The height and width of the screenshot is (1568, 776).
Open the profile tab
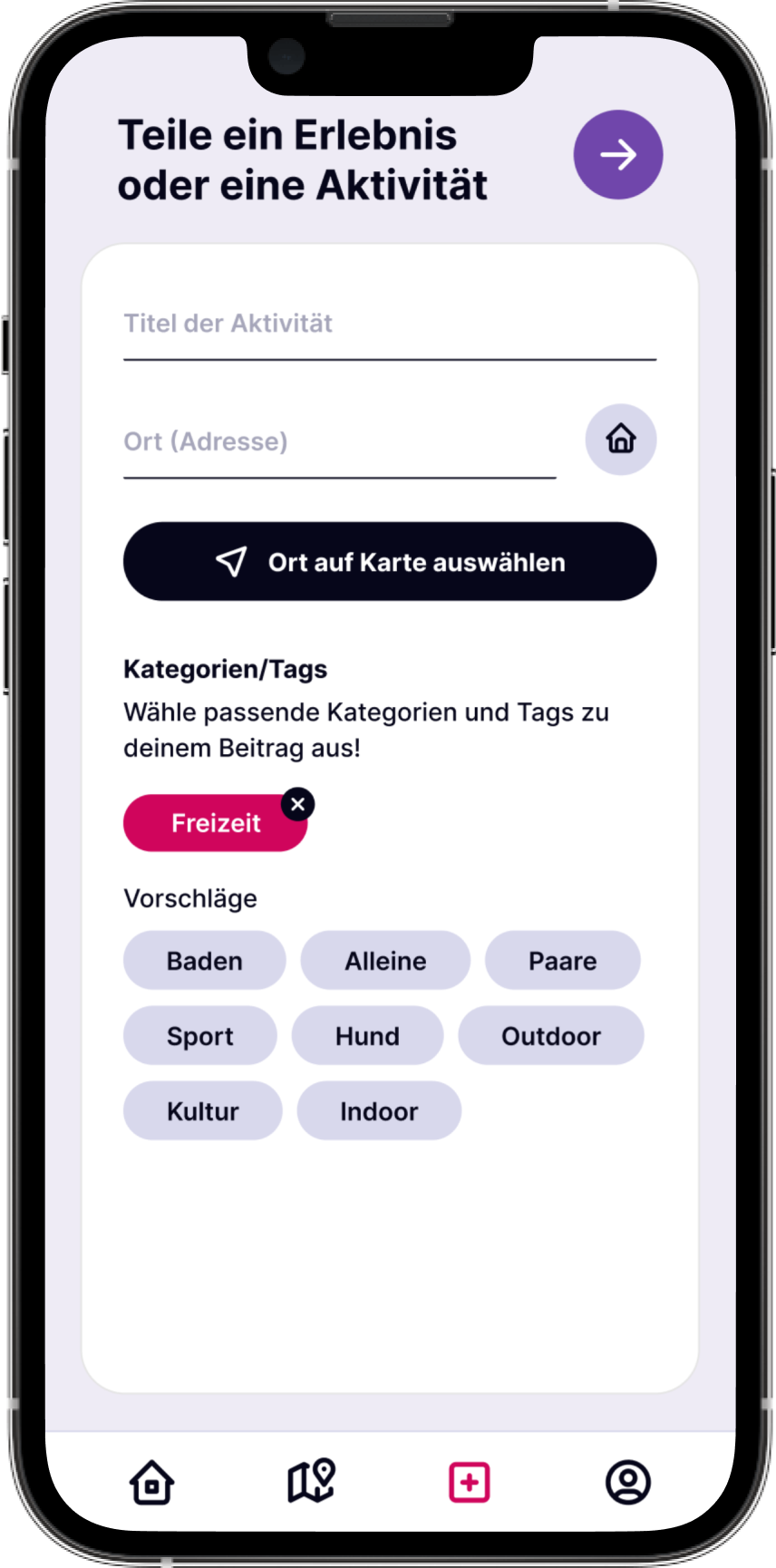(628, 1483)
